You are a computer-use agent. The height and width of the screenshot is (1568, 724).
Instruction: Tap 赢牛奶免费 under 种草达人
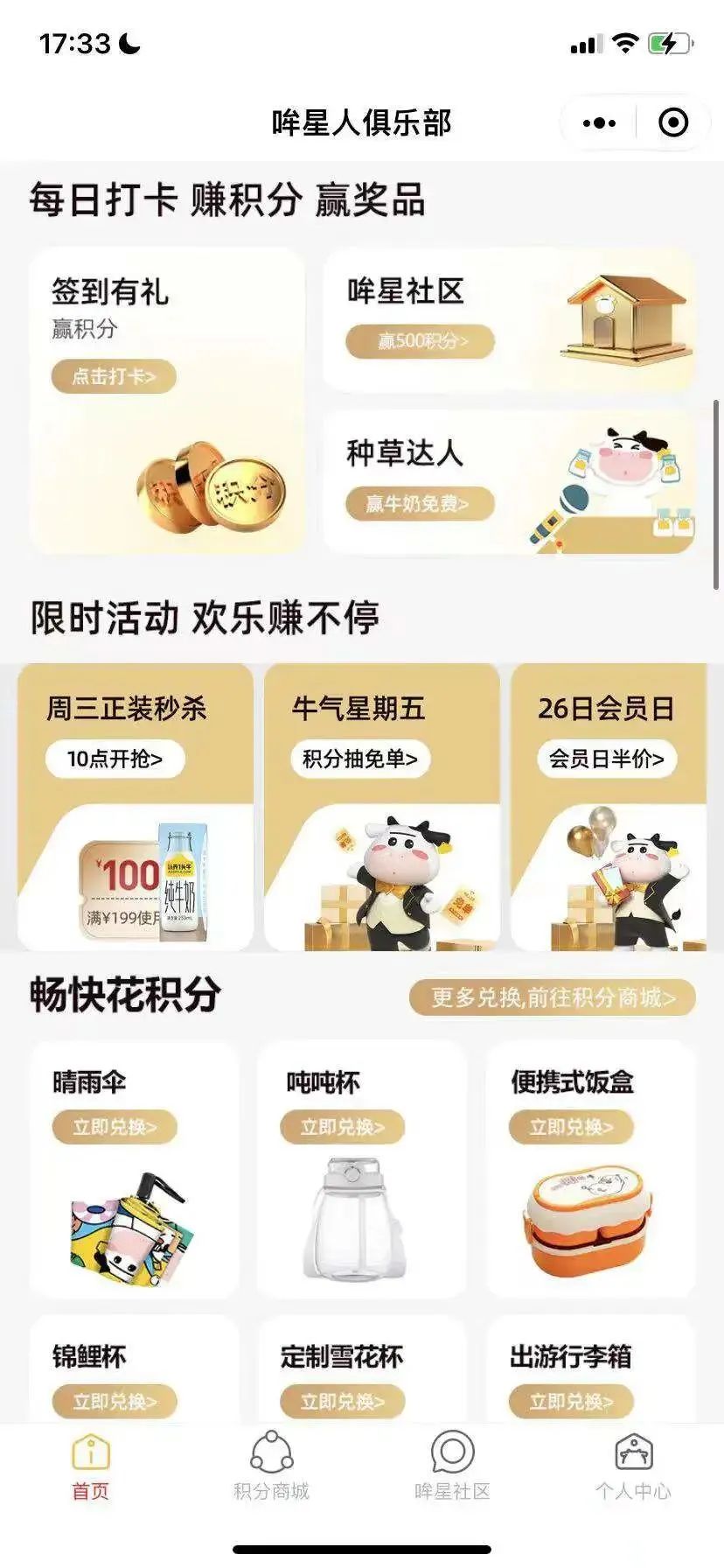pyautogui.click(x=419, y=504)
